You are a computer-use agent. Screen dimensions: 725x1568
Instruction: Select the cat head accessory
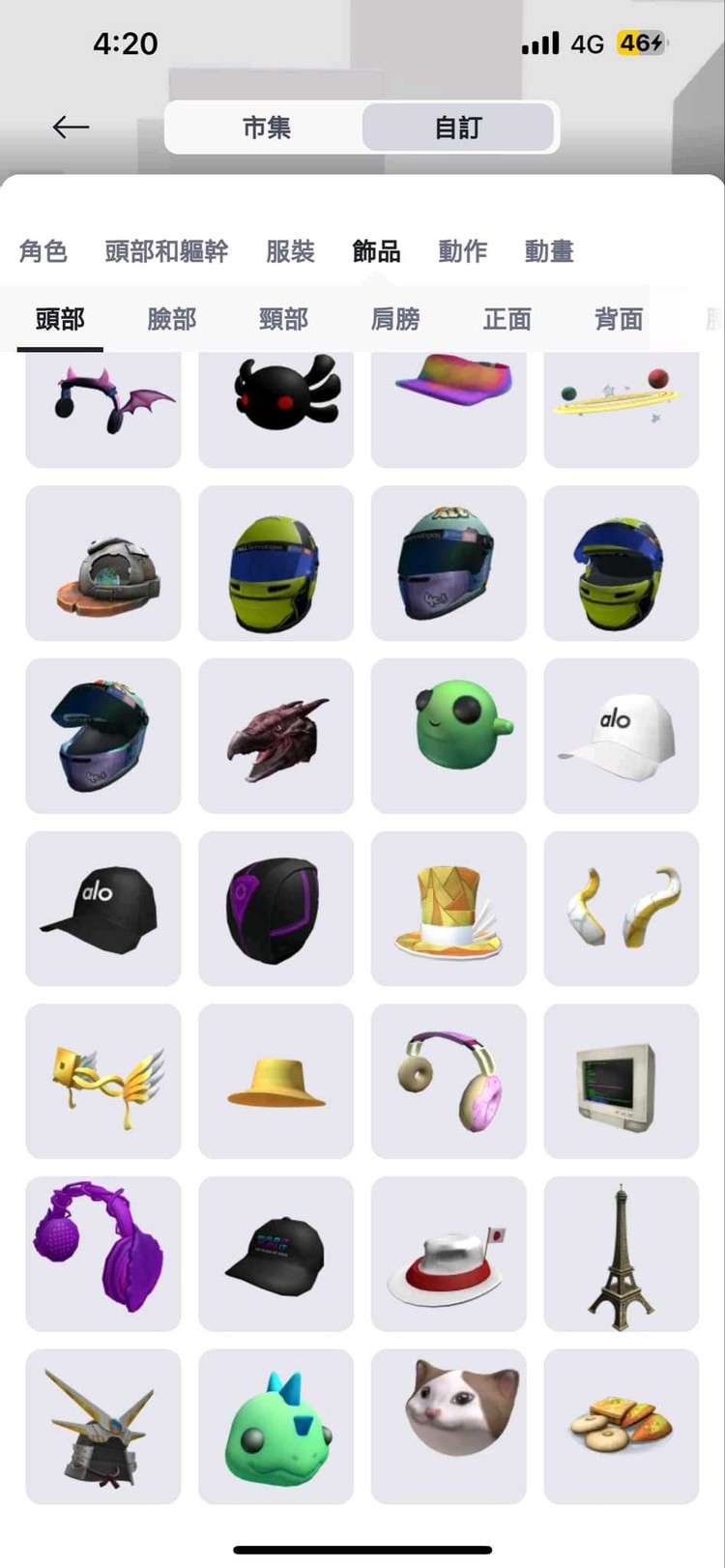(x=449, y=1426)
